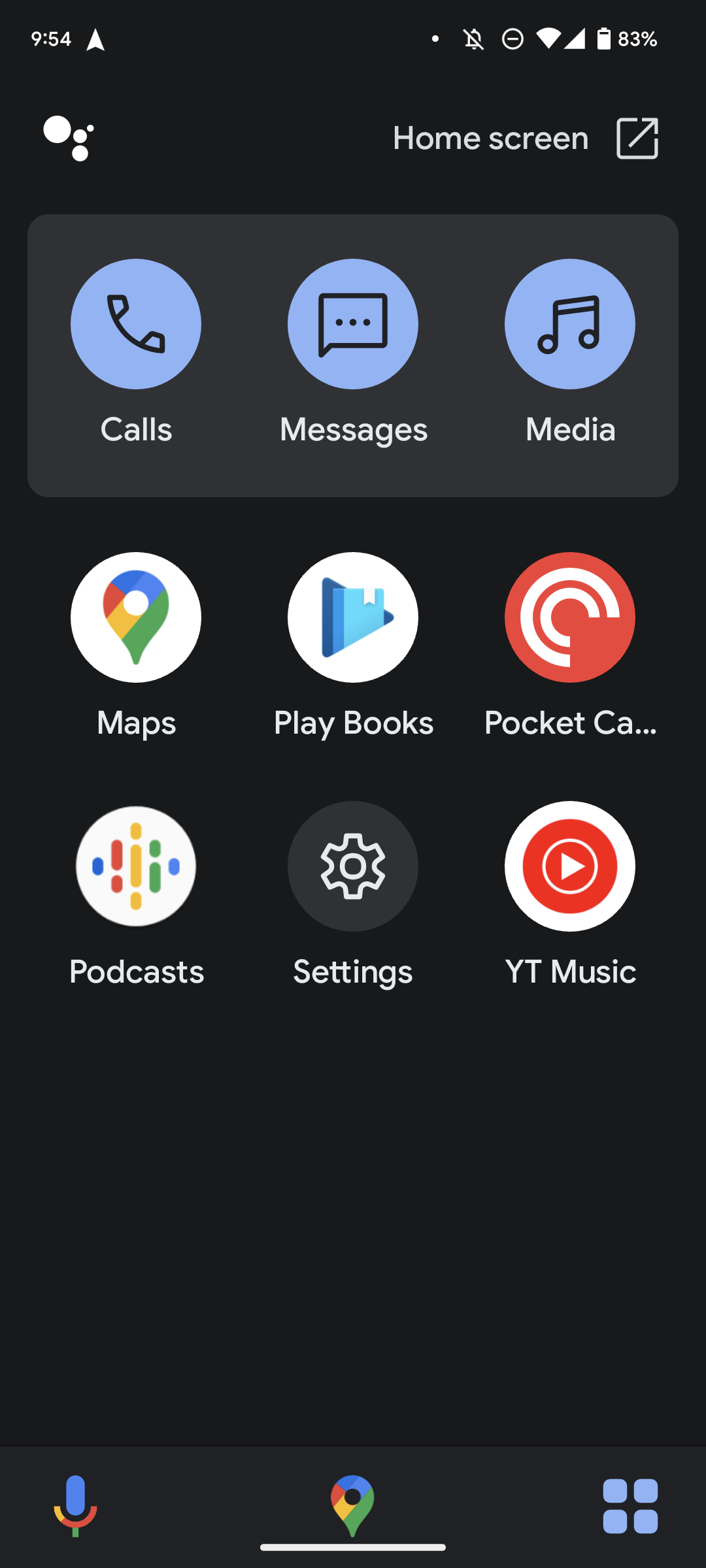Tap Home screen exit button
The width and height of the screenshot is (706, 1568).
click(637, 139)
